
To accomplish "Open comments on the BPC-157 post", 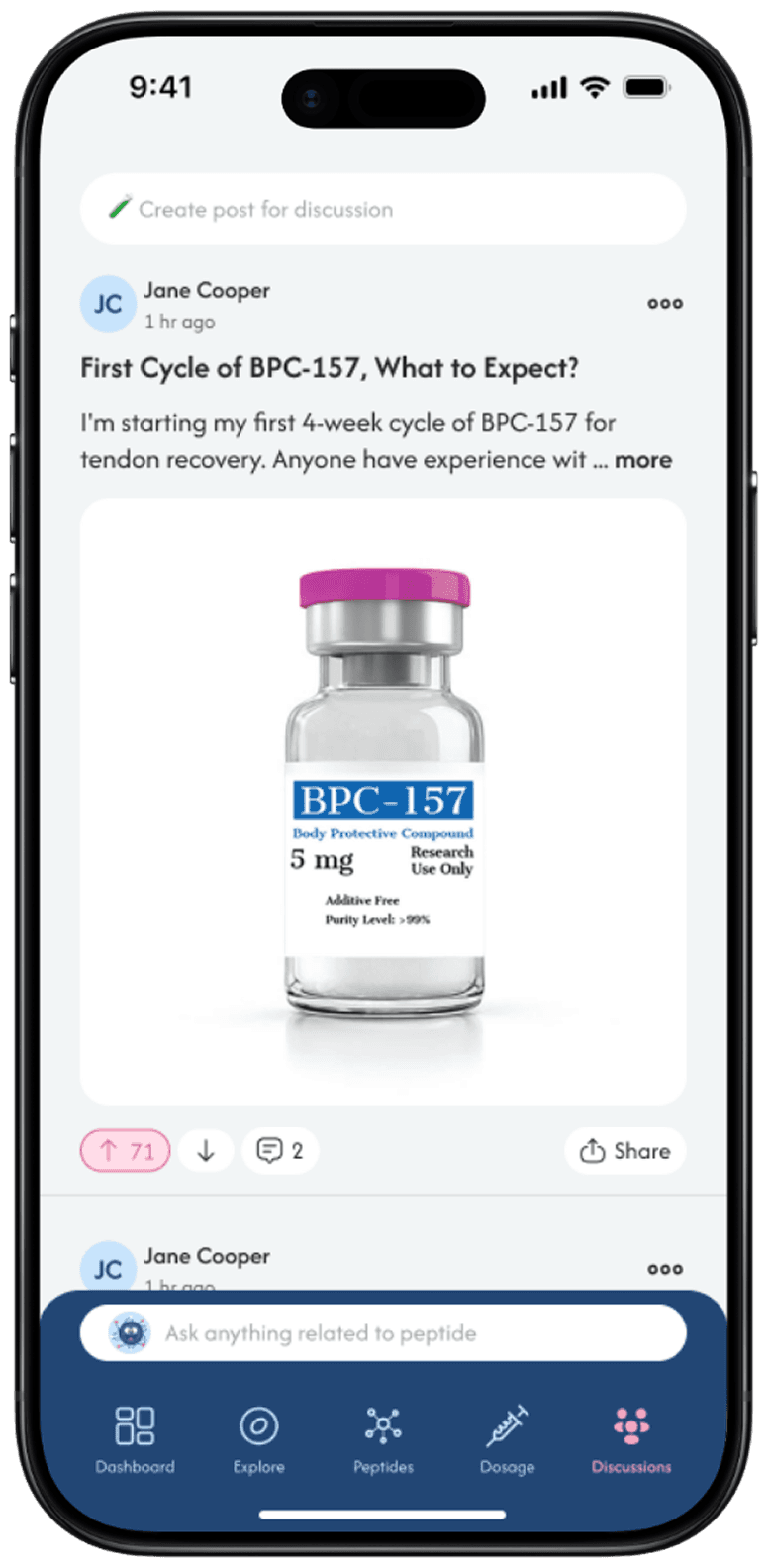I will (280, 1151).
